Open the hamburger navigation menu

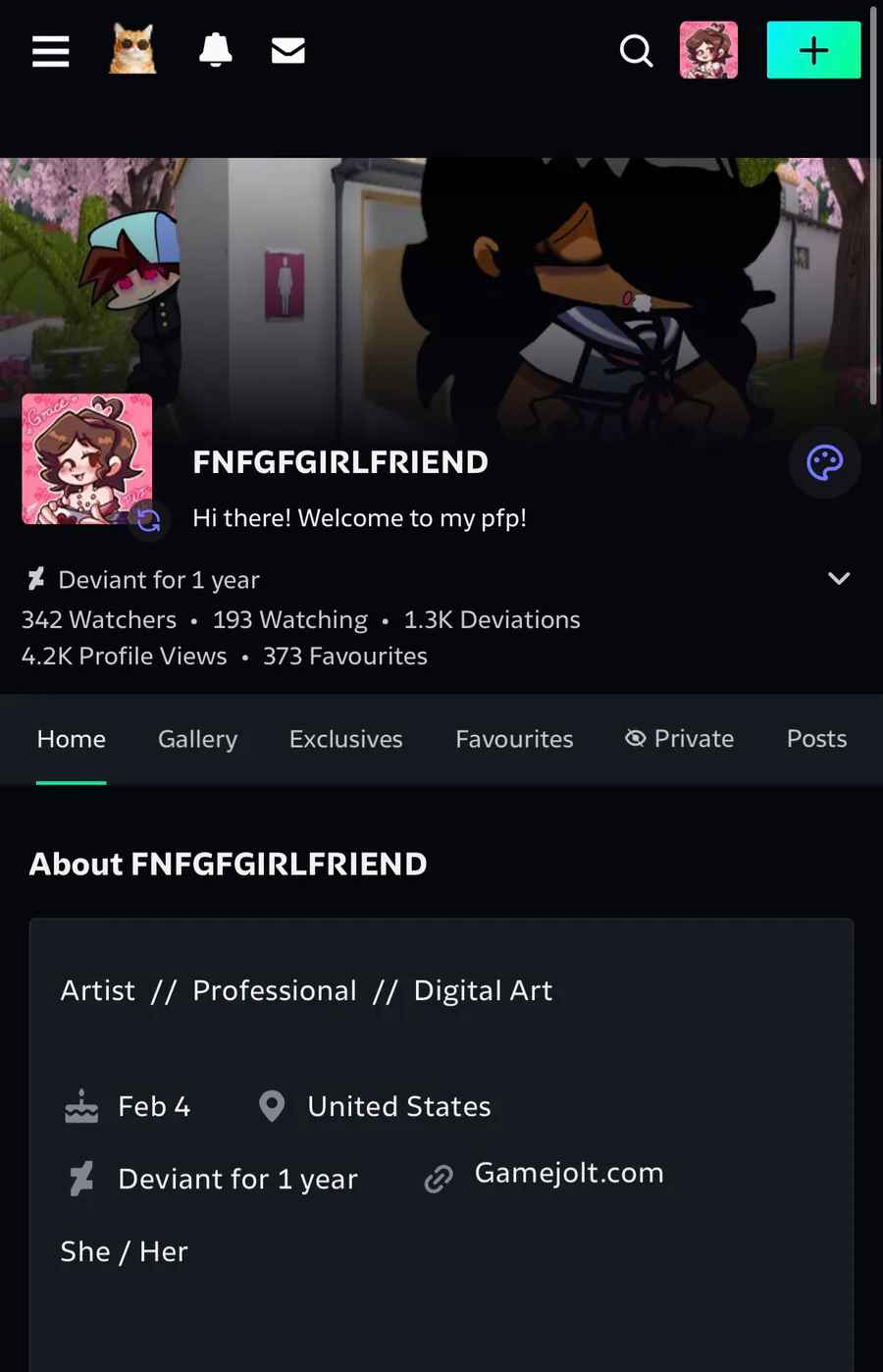coord(50,51)
